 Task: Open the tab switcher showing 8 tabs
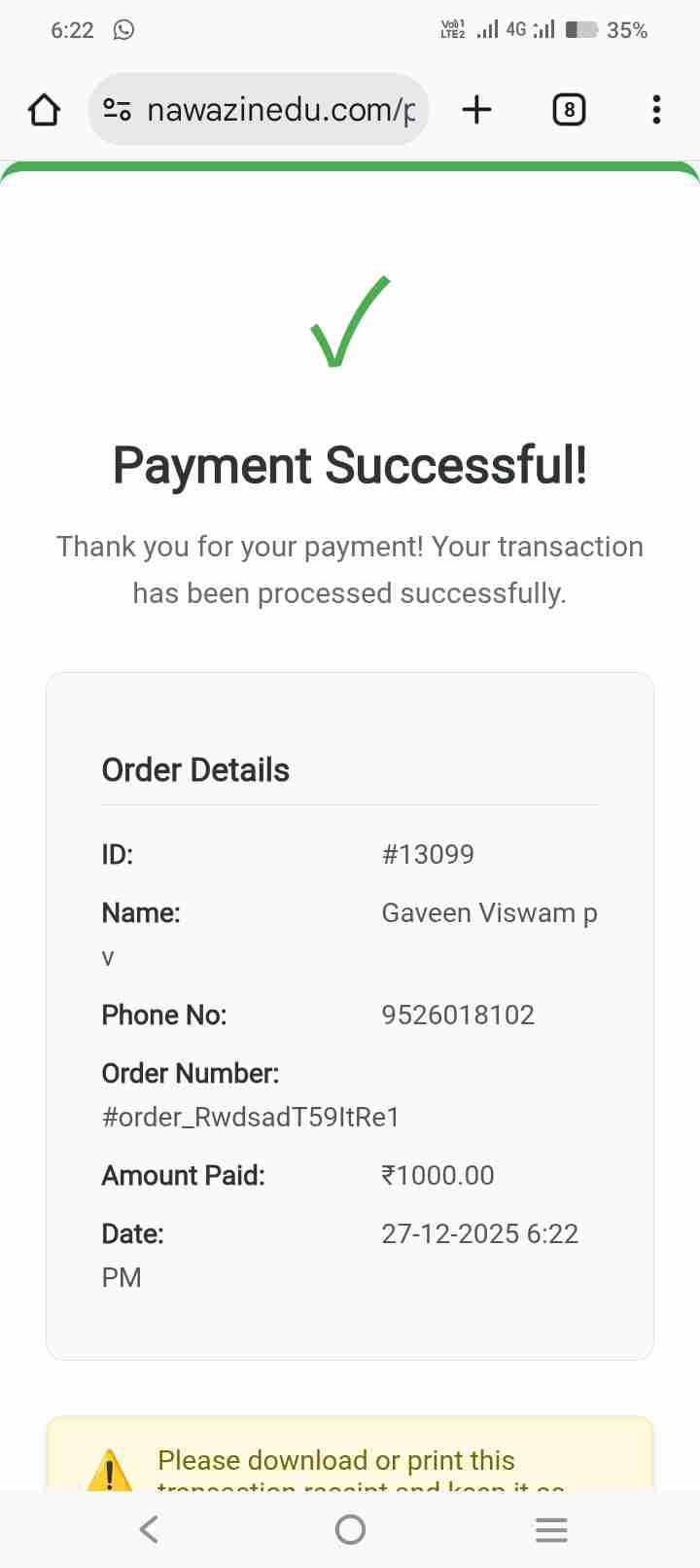569,110
